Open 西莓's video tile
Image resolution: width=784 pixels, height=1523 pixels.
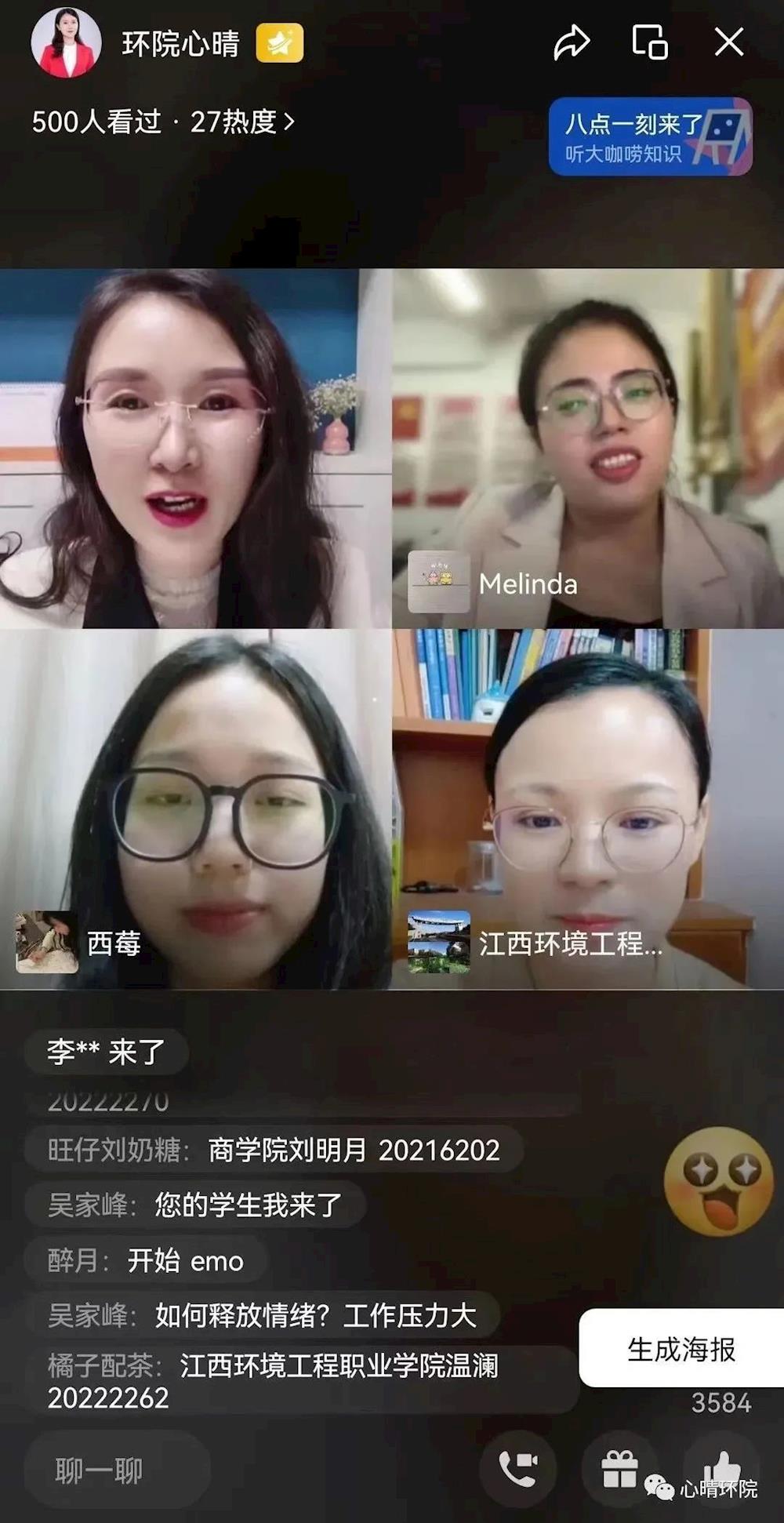point(195,808)
